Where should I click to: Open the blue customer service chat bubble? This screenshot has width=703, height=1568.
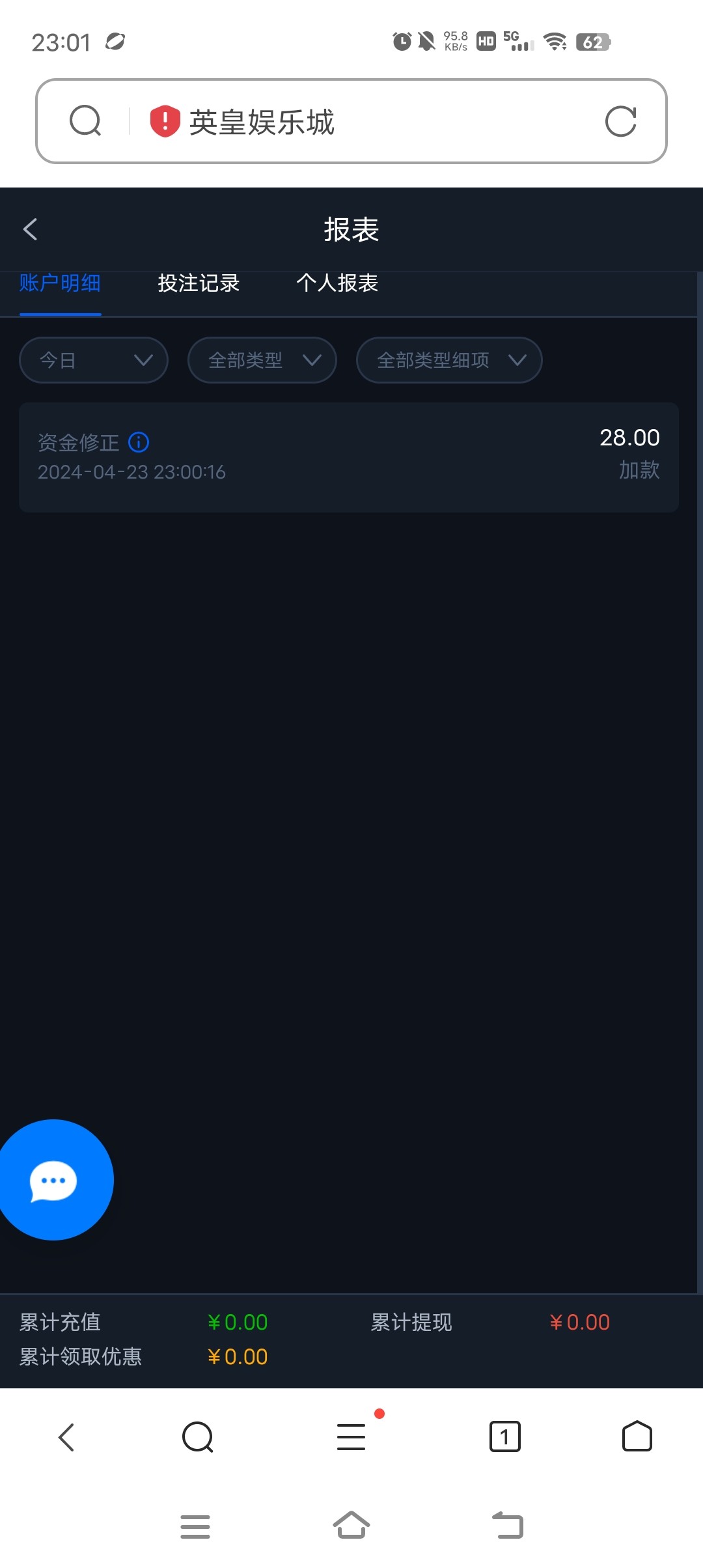pyautogui.click(x=55, y=1180)
